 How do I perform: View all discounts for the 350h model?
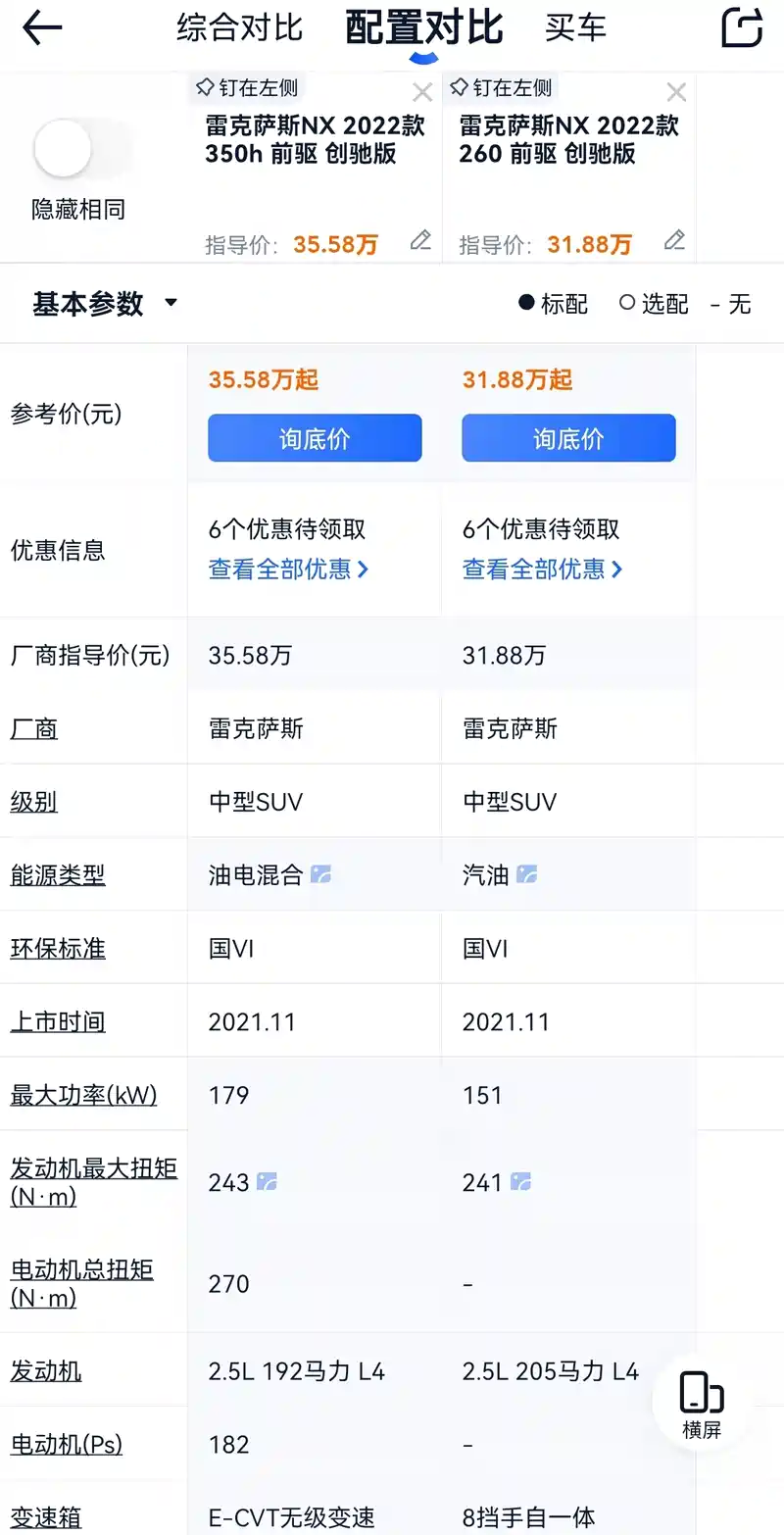pos(289,569)
